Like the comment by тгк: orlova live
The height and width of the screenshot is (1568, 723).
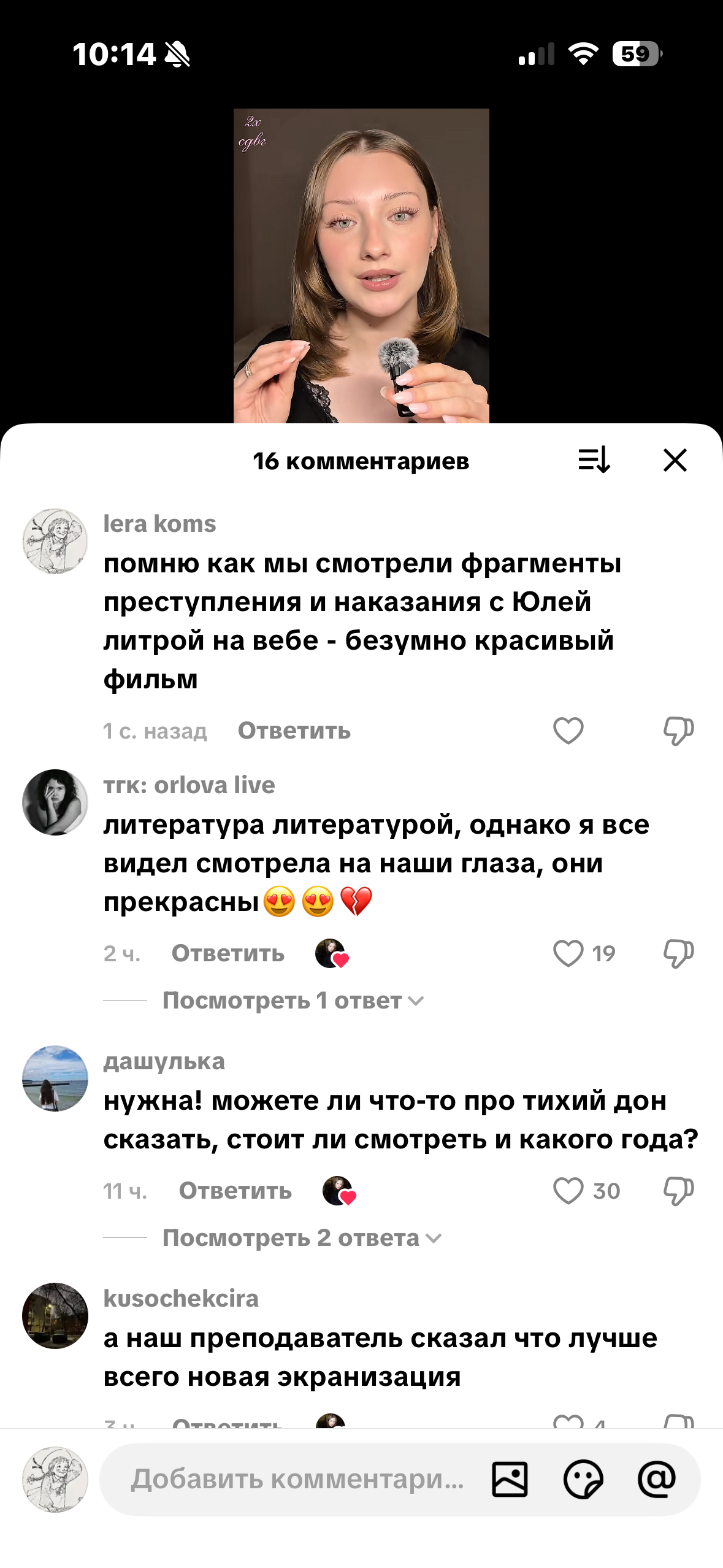[x=568, y=953]
